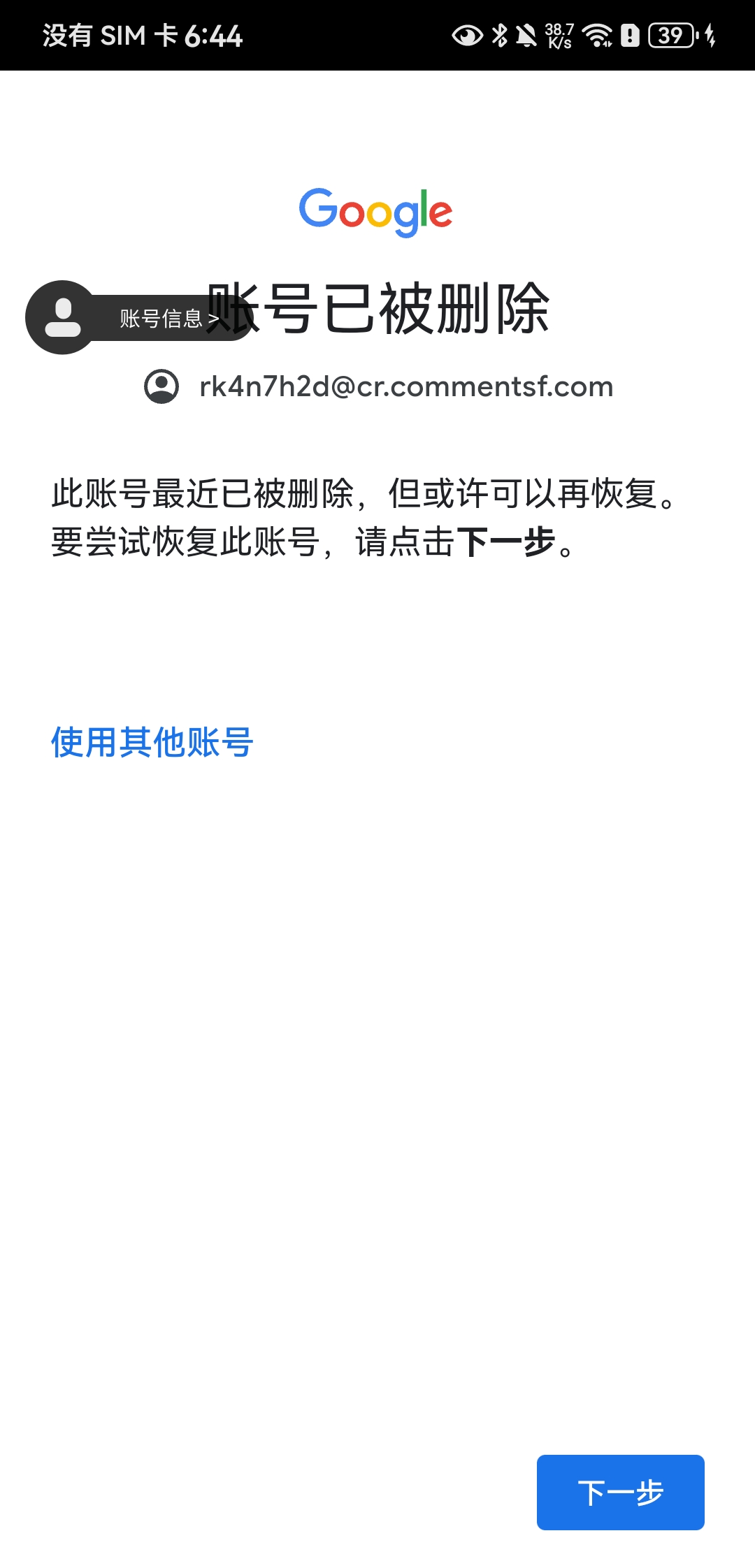Tap the 下一步 button to recover account

click(x=620, y=1492)
